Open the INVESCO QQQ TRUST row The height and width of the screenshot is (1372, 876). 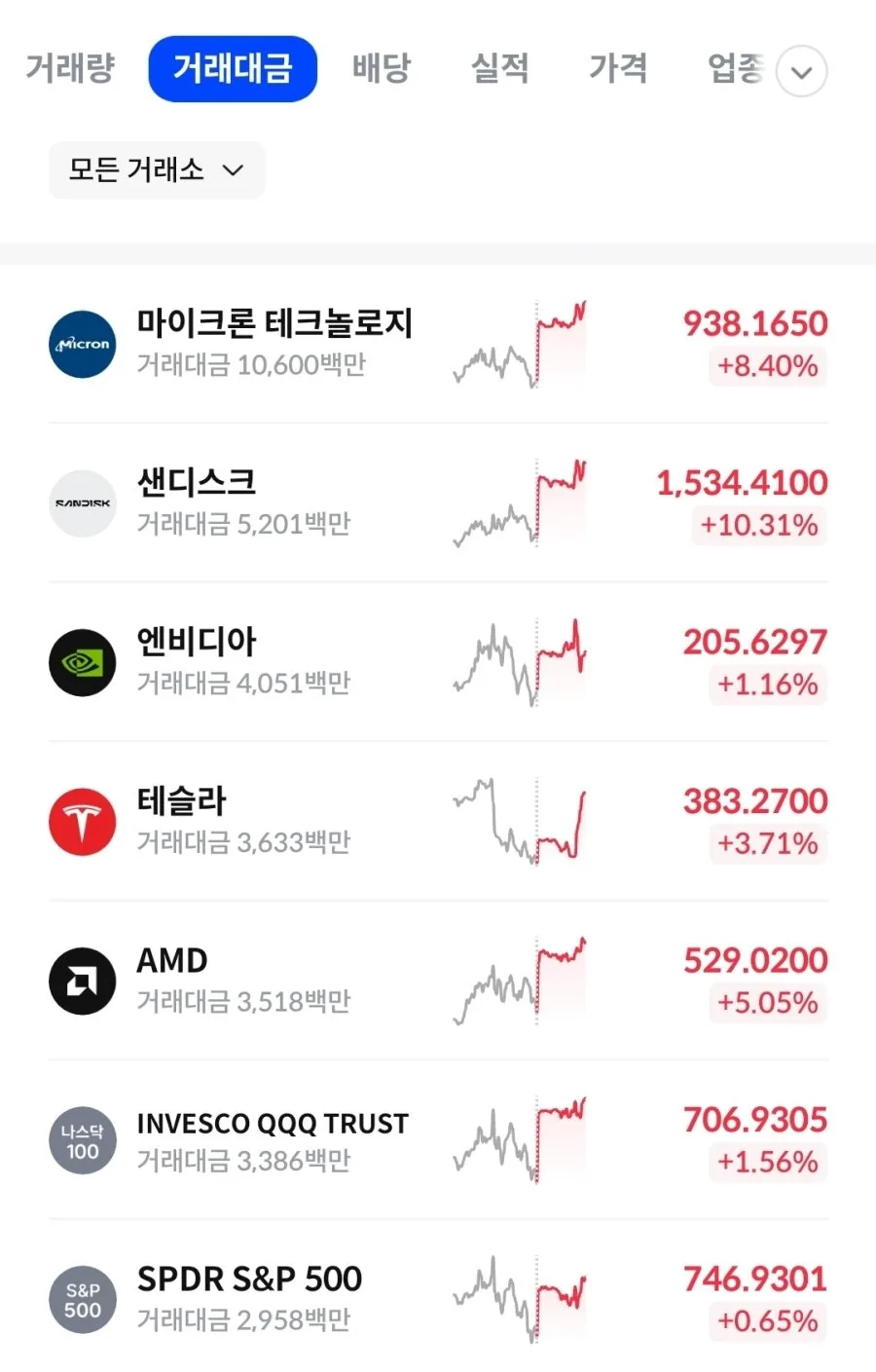(438, 1139)
